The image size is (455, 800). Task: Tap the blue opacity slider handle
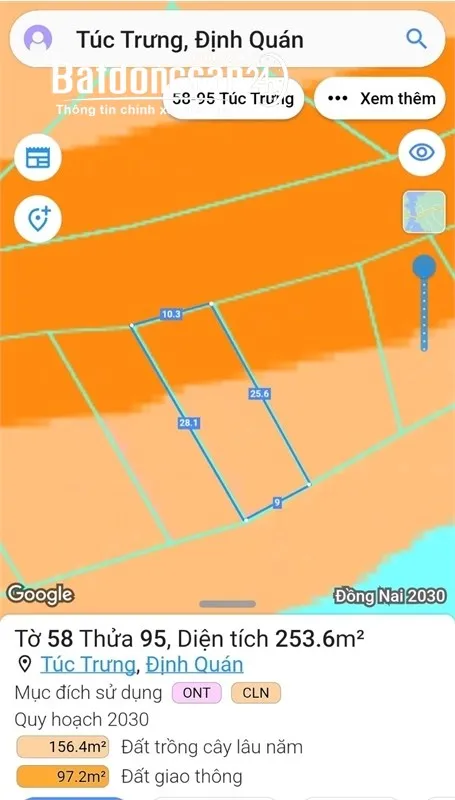click(x=424, y=267)
